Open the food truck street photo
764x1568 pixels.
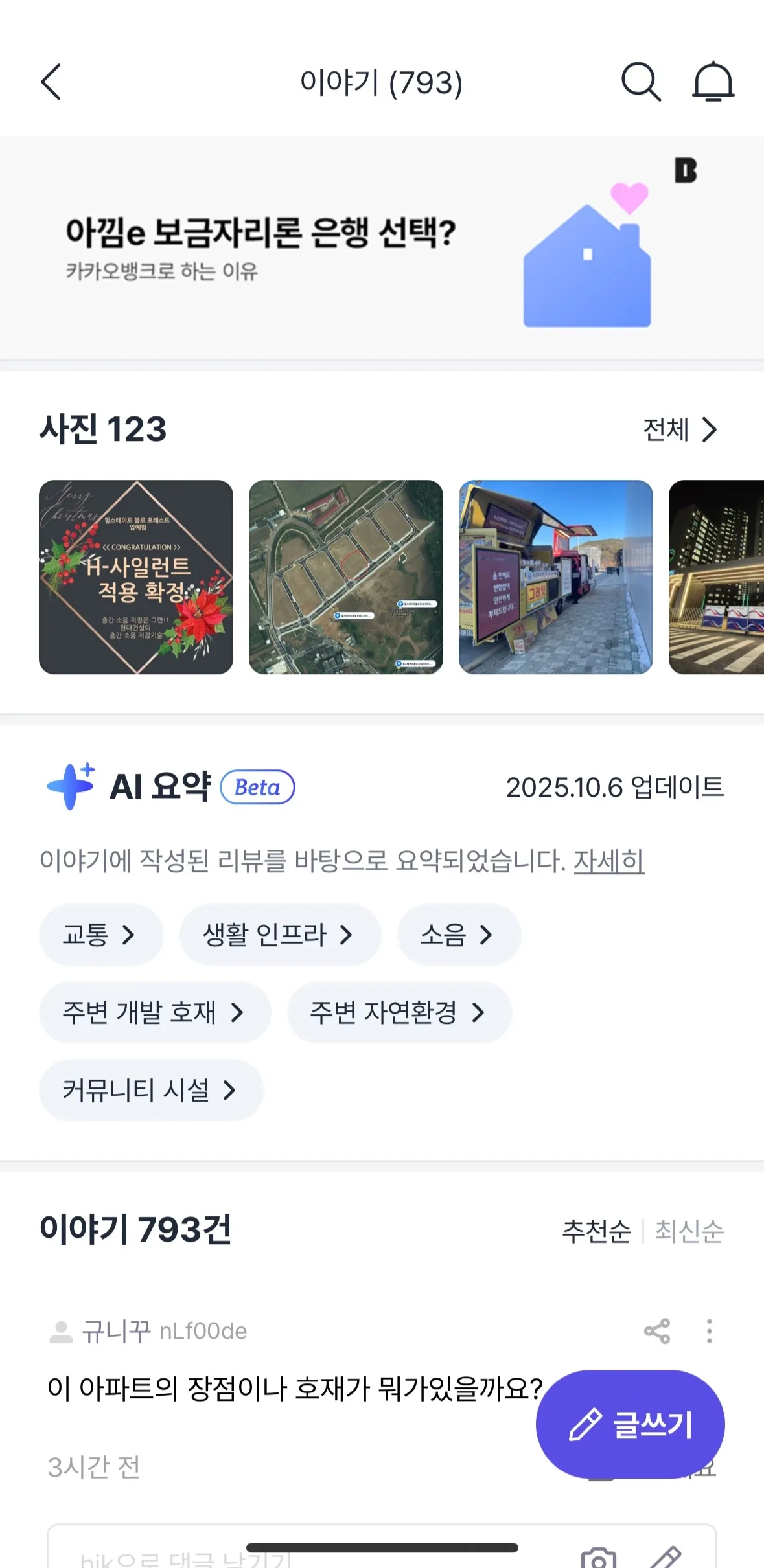coord(556,577)
